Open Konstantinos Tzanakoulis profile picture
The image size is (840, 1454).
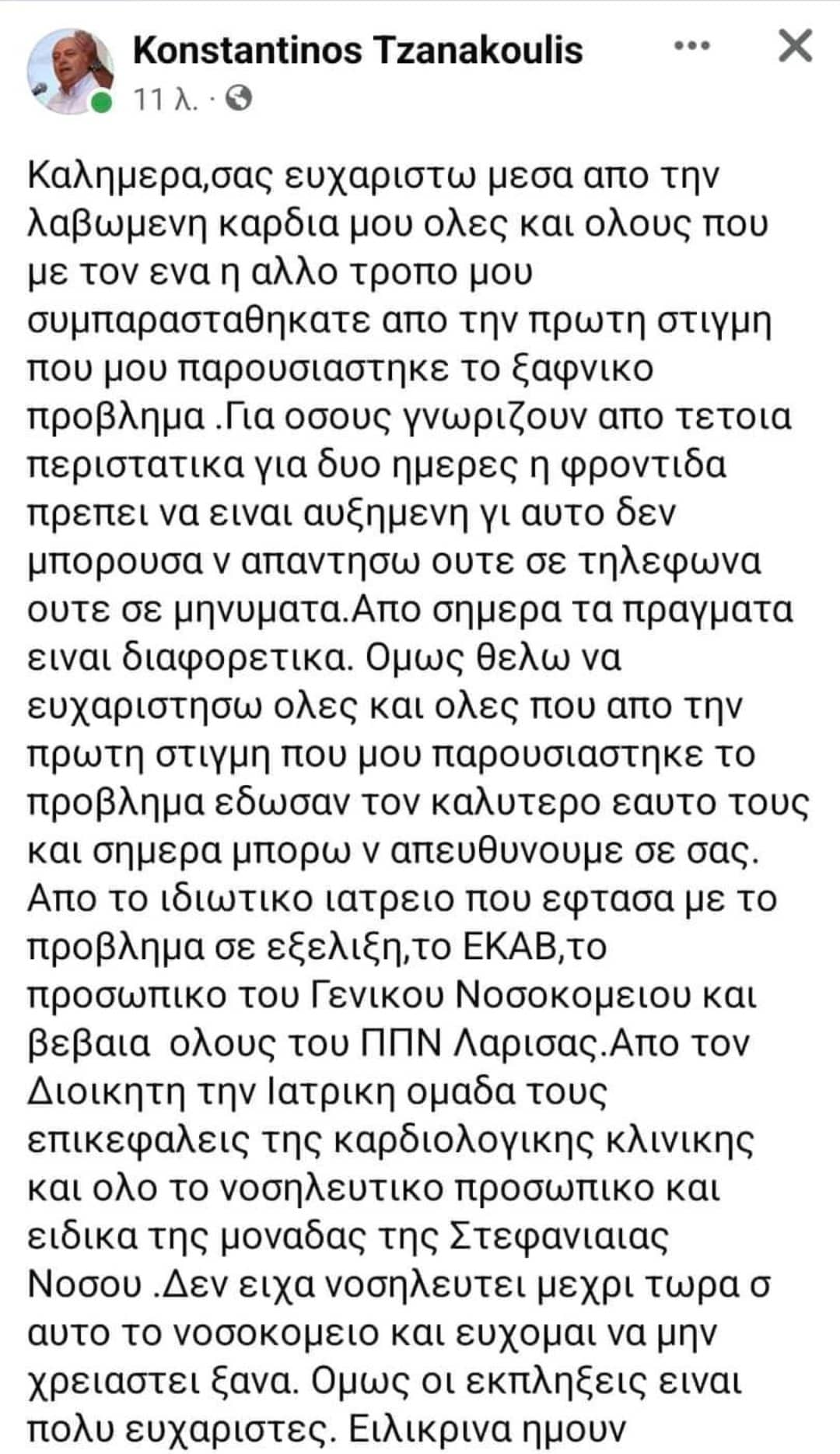point(70,72)
